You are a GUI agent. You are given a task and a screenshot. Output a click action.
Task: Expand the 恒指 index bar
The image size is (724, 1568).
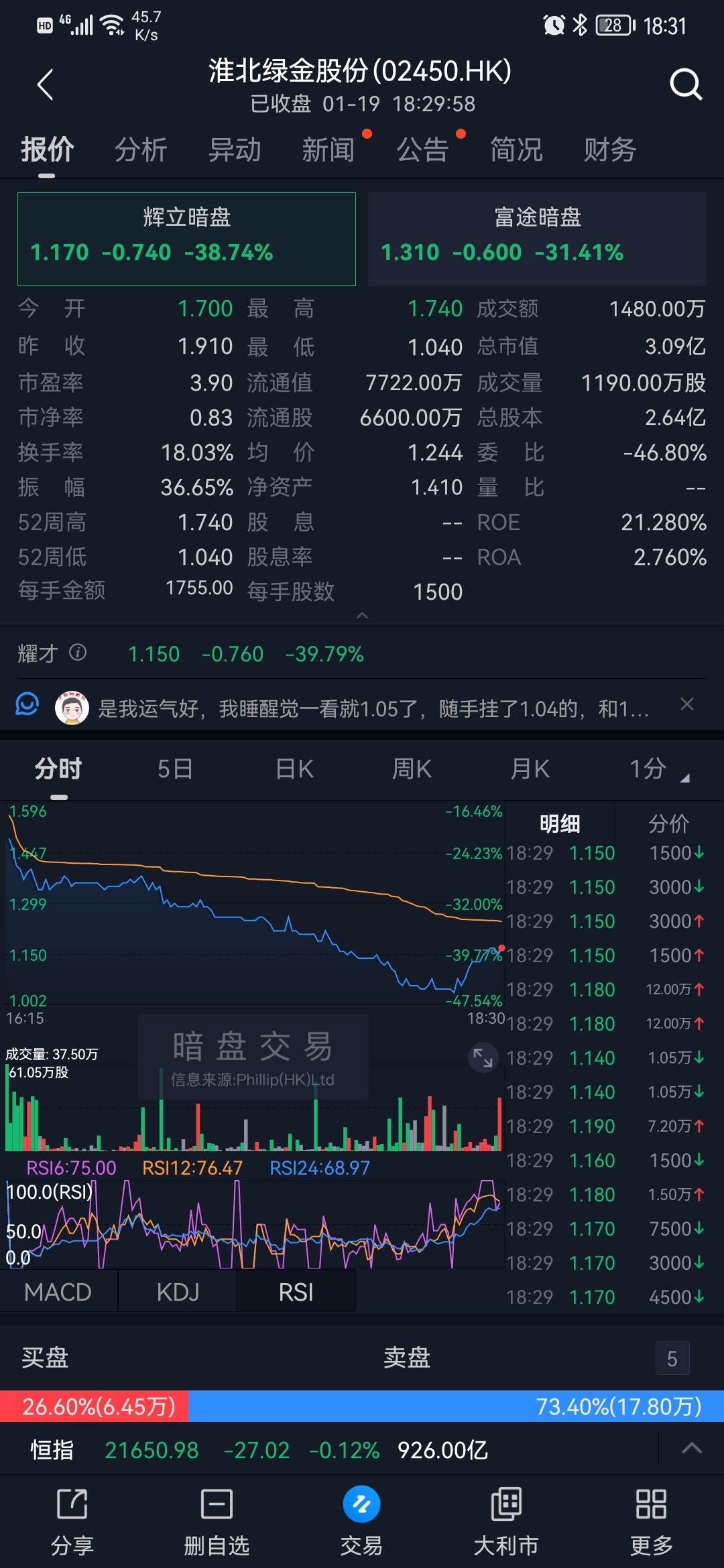point(692,1449)
